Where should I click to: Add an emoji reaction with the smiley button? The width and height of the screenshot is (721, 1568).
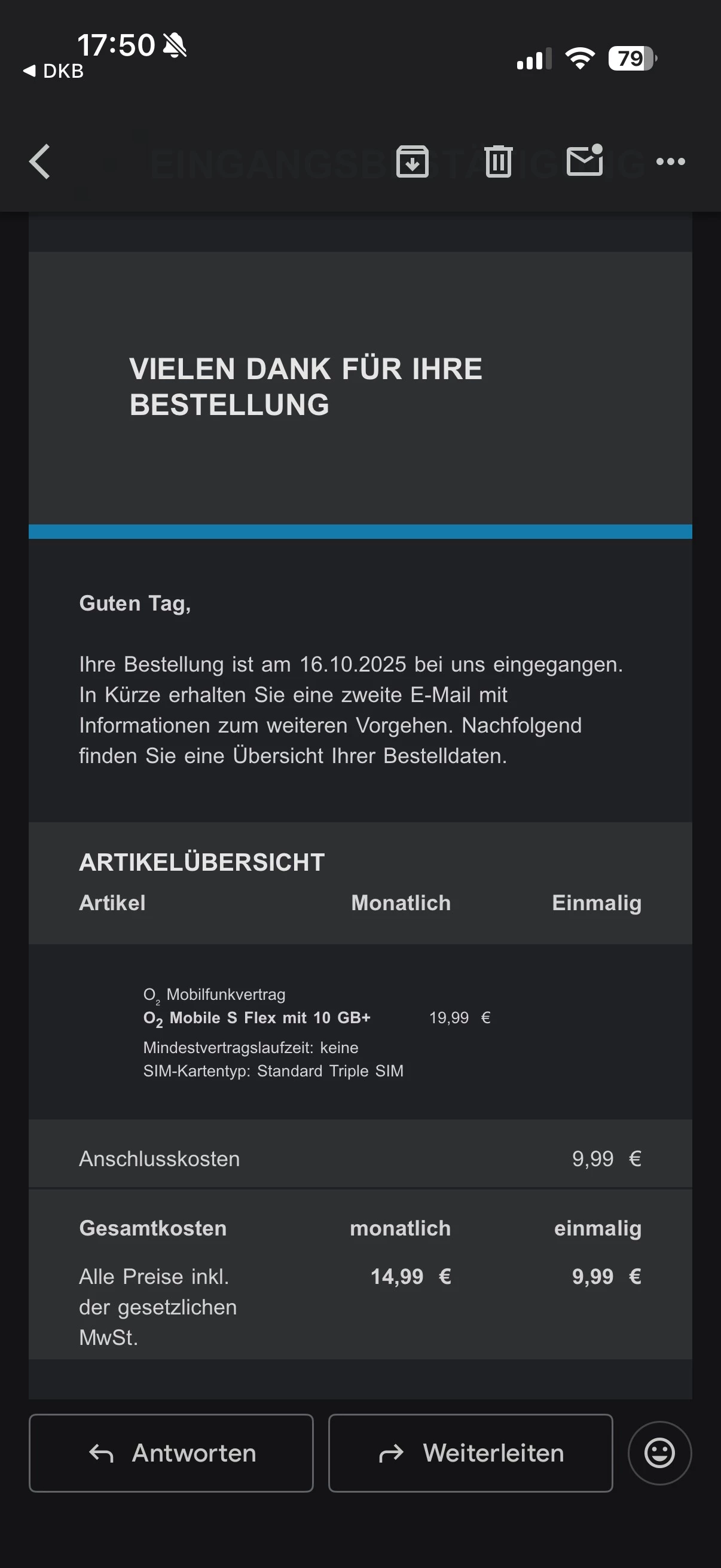click(x=659, y=1453)
